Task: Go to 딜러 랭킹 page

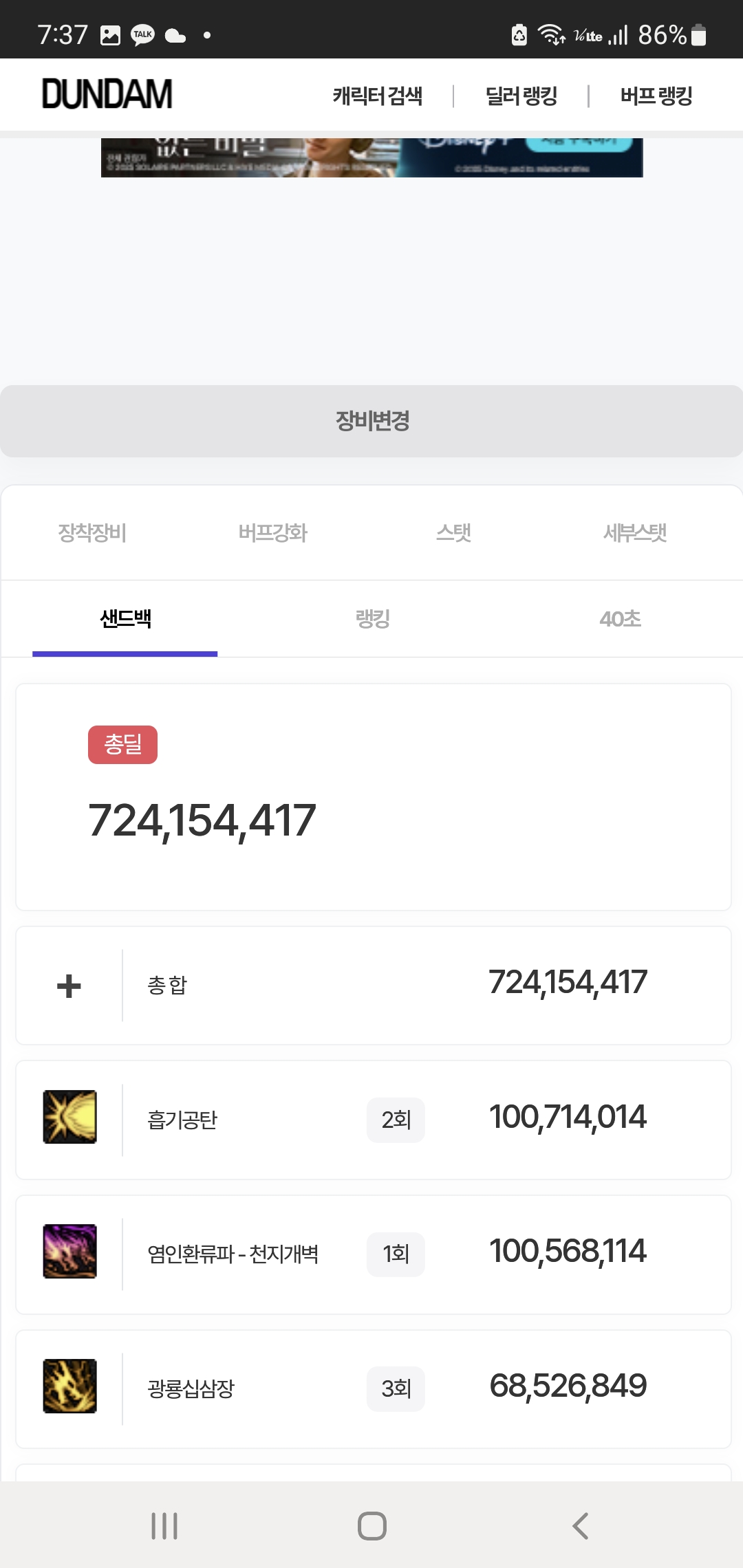Action: point(521,96)
